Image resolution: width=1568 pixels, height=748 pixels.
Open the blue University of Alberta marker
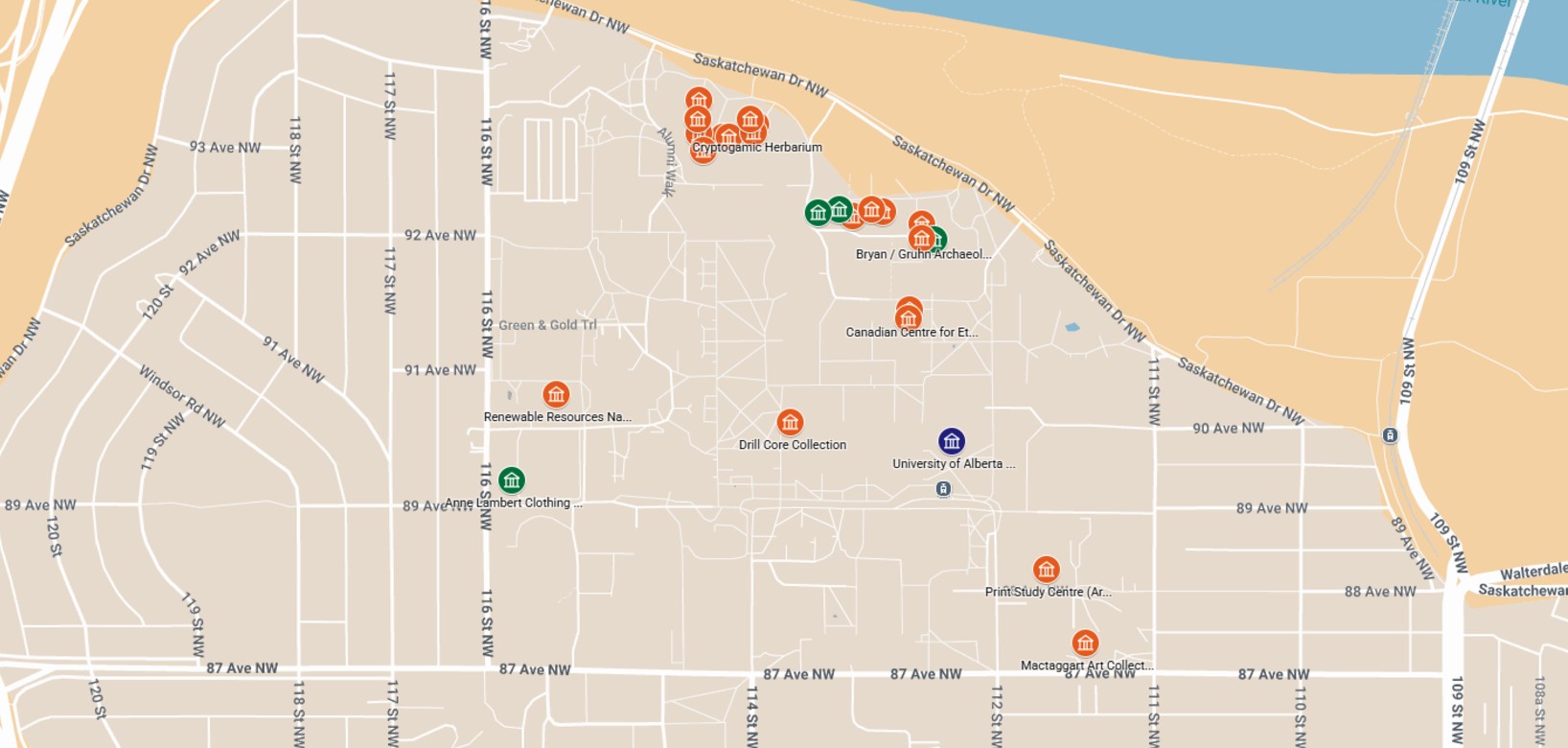[x=951, y=442]
